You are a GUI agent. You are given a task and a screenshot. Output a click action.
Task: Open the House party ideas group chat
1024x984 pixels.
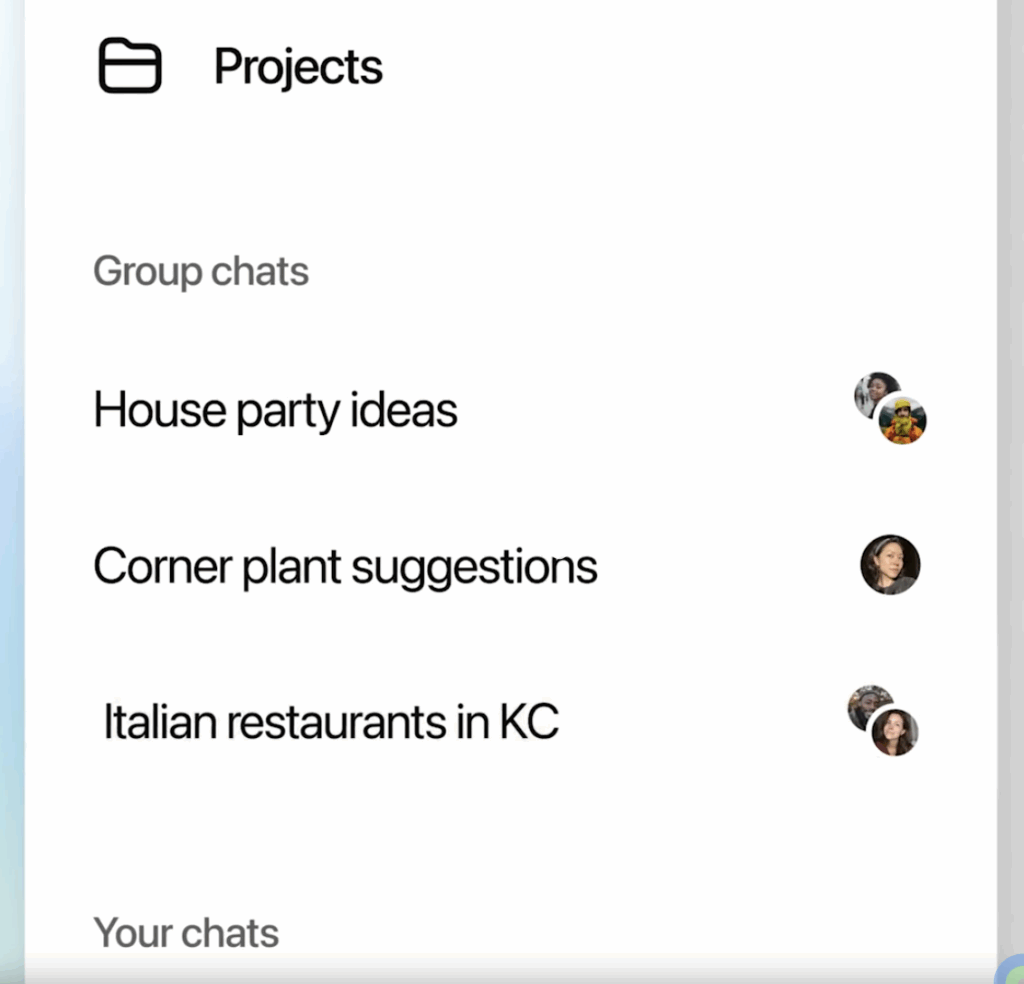point(275,410)
